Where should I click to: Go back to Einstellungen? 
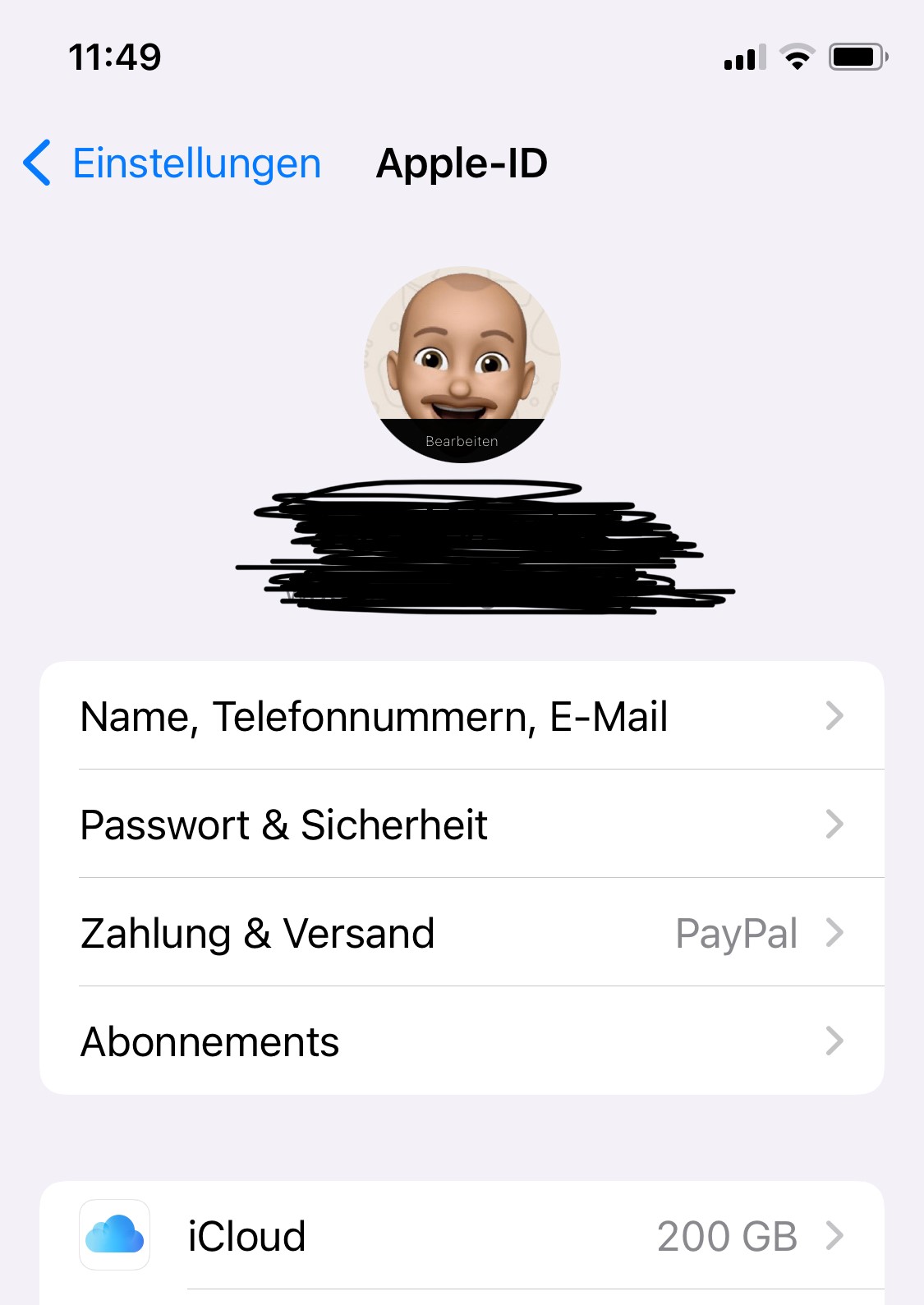point(172,163)
